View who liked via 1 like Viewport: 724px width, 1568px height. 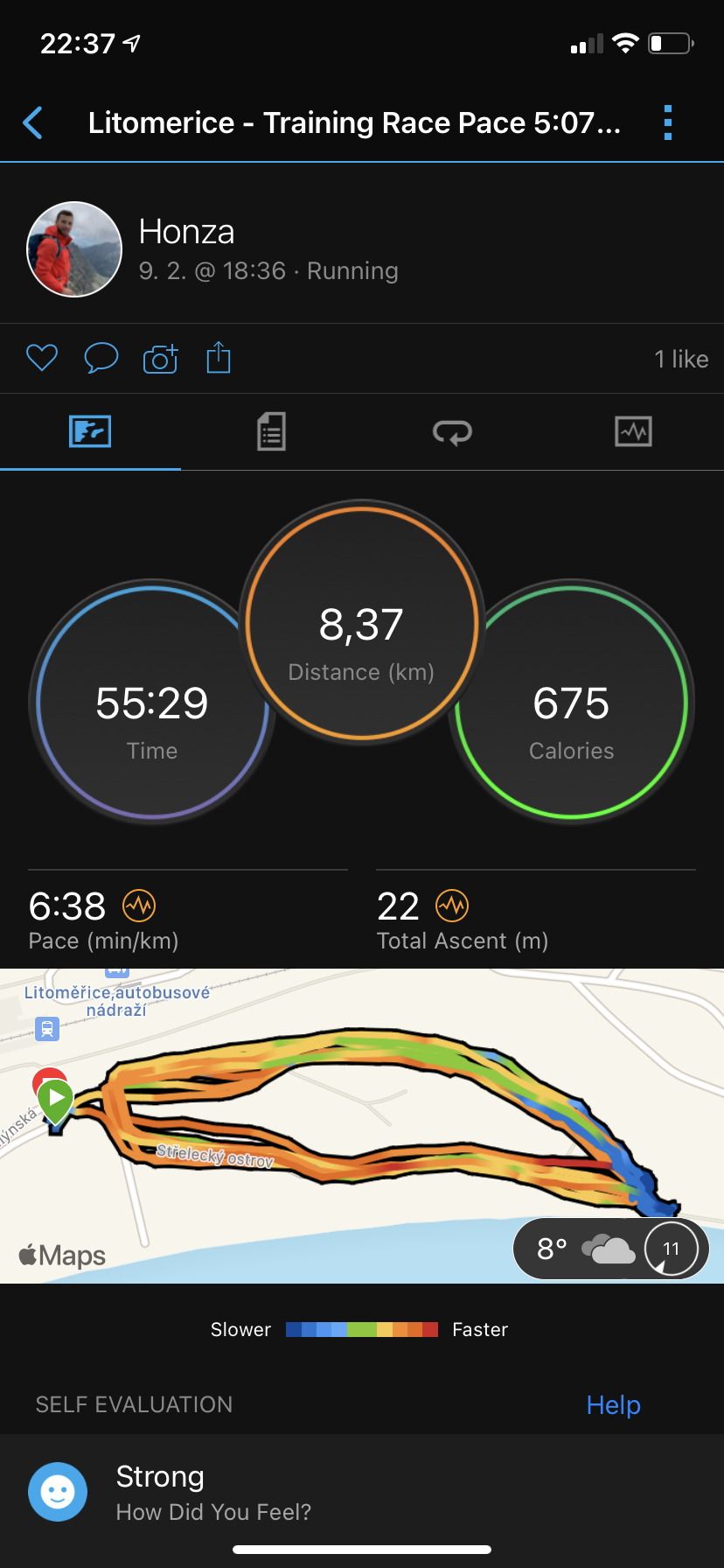point(681,359)
